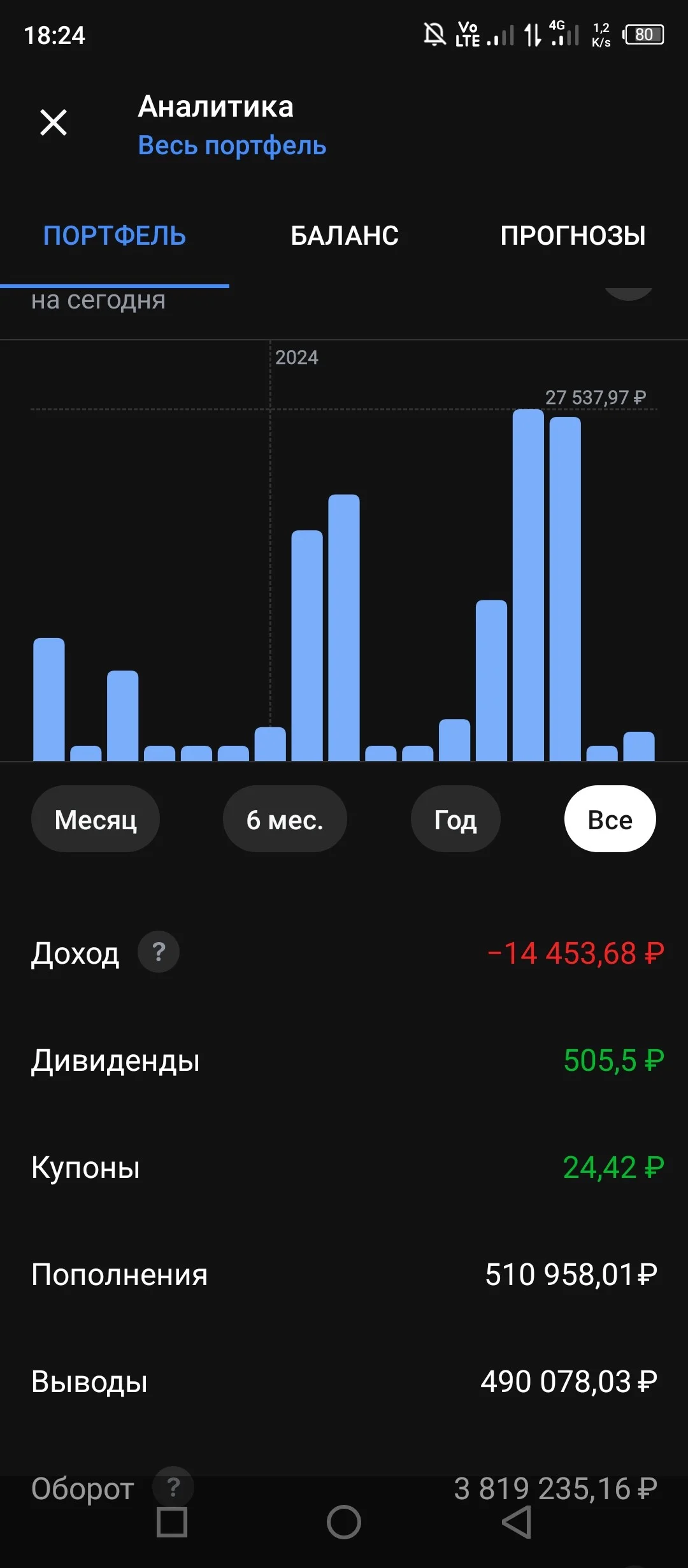The image size is (688, 1568).
Task: Open the help icon next to Доход
Action: [x=159, y=952]
